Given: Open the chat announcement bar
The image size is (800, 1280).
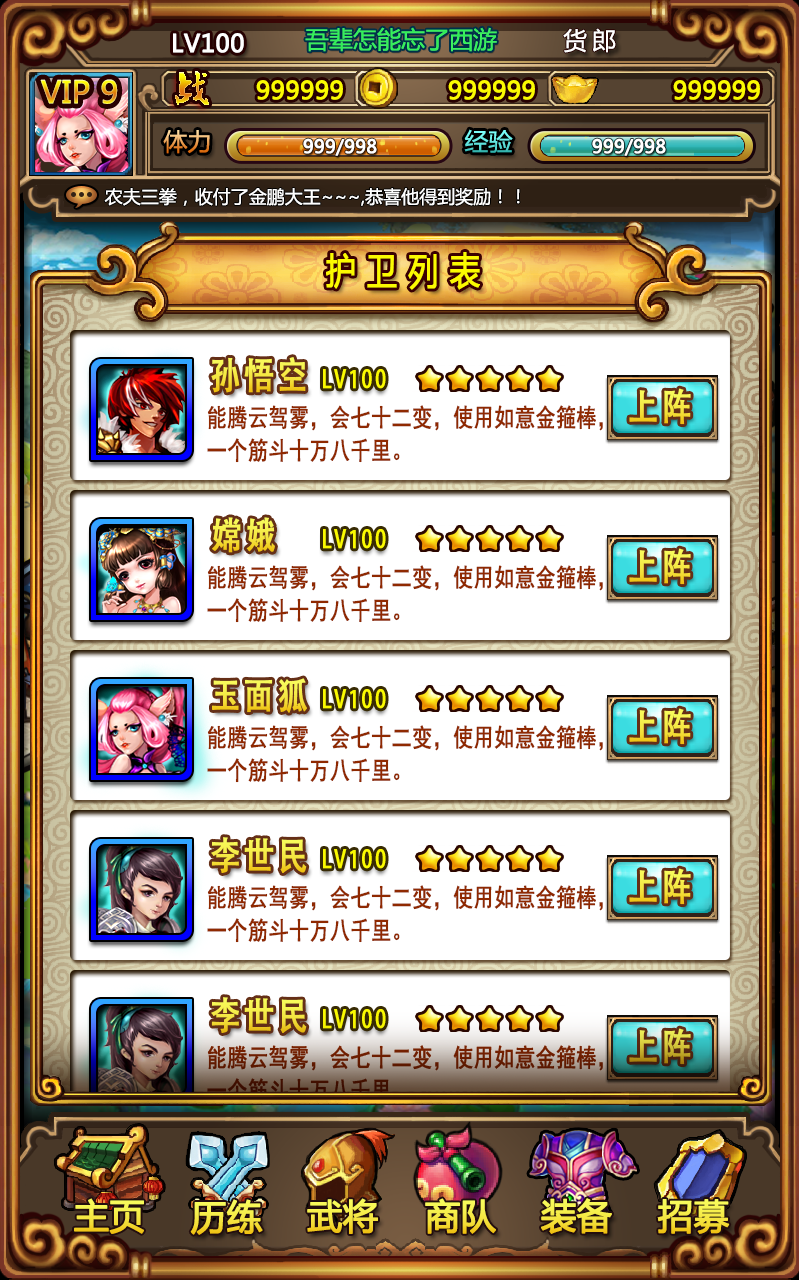Looking at the screenshot, I should 400,197.
